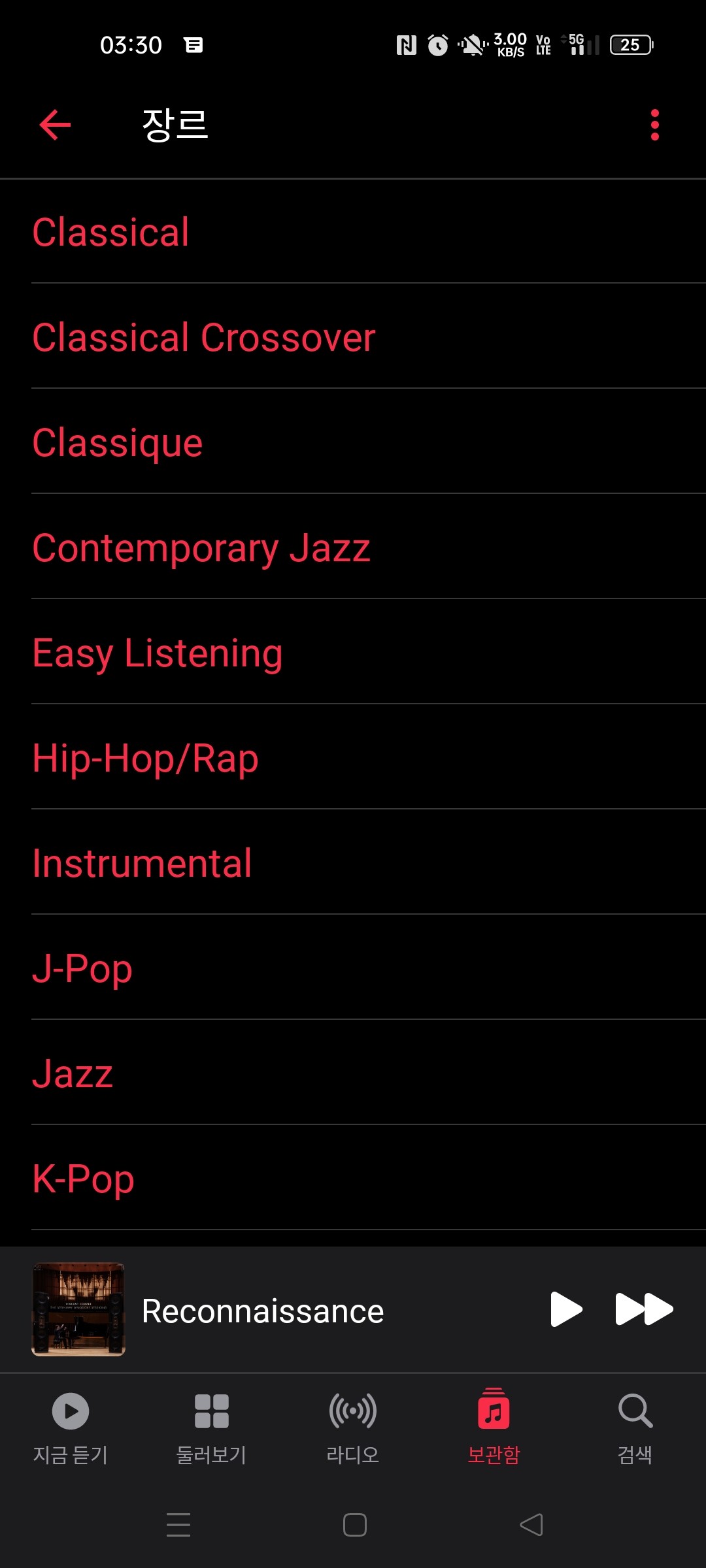The height and width of the screenshot is (1568, 706).
Task: Play the Reconnaissance track
Action: (565, 1309)
